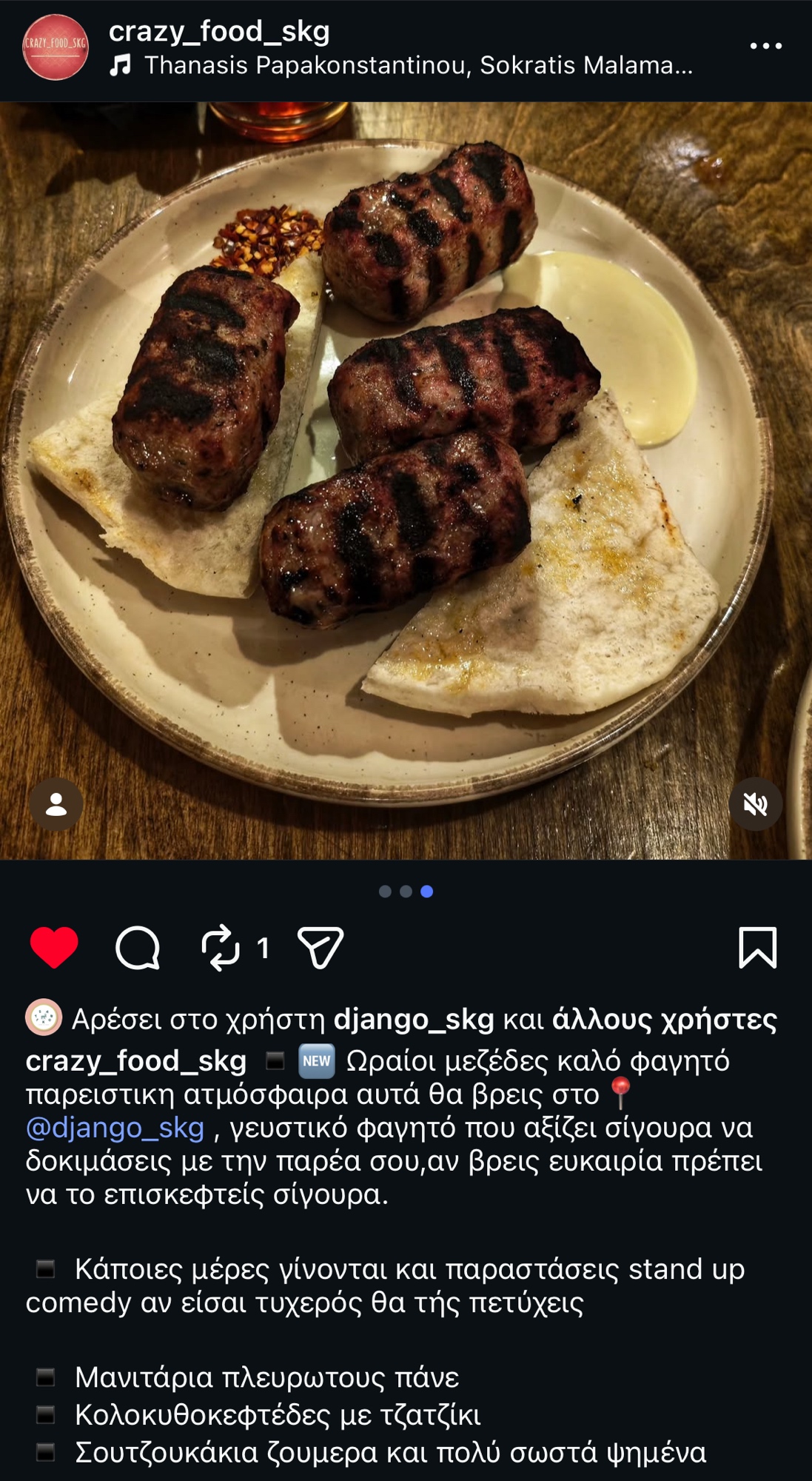
Task: Open the comments bubble
Action: tap(138, 947)
